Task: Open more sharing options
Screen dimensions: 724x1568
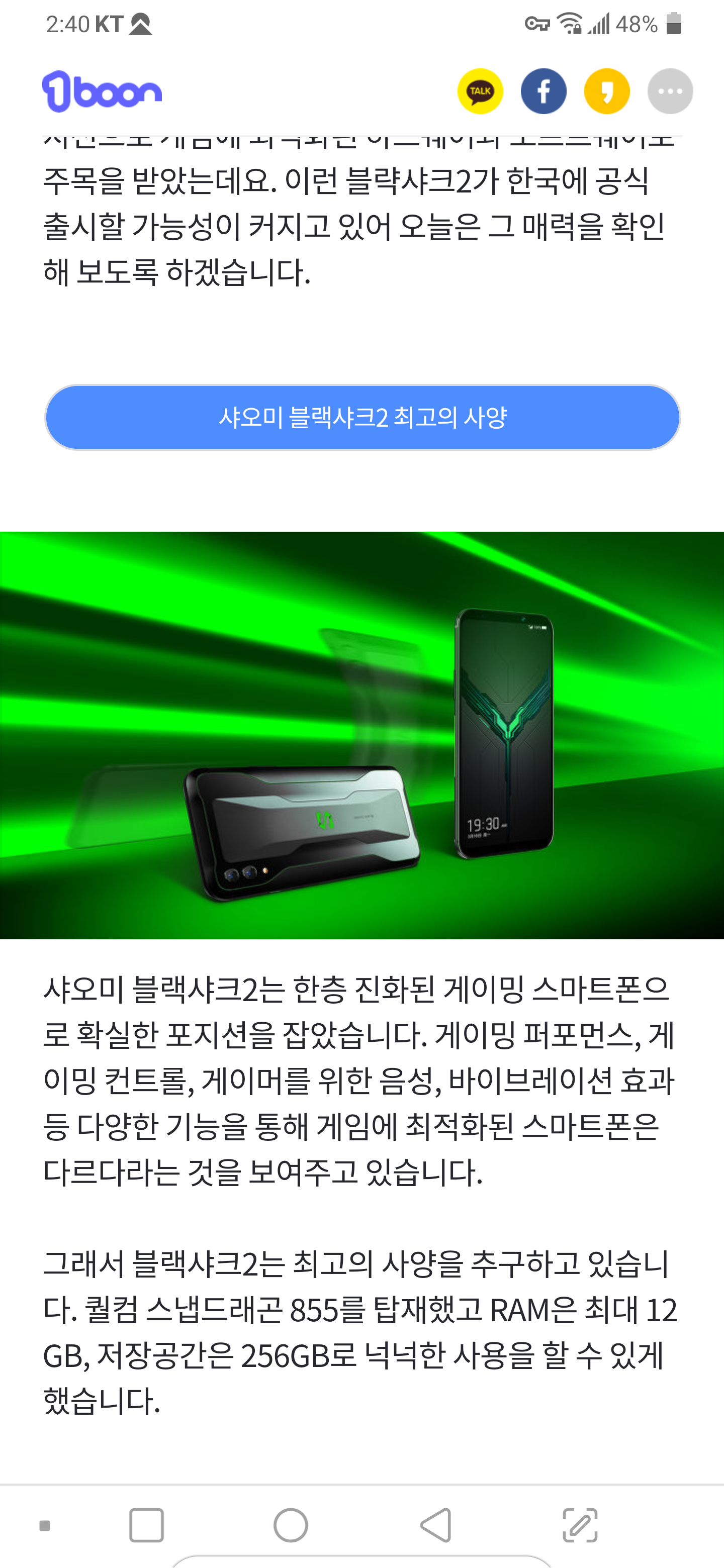Action: 670,91
